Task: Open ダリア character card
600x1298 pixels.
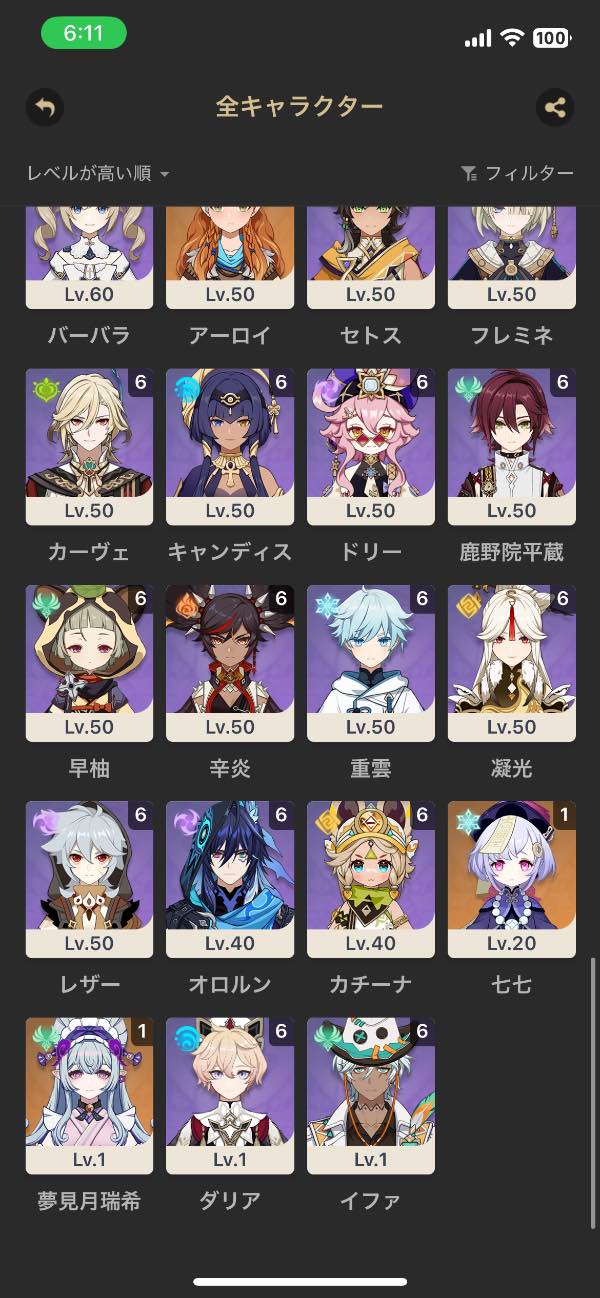Action: click(230, 1094)
